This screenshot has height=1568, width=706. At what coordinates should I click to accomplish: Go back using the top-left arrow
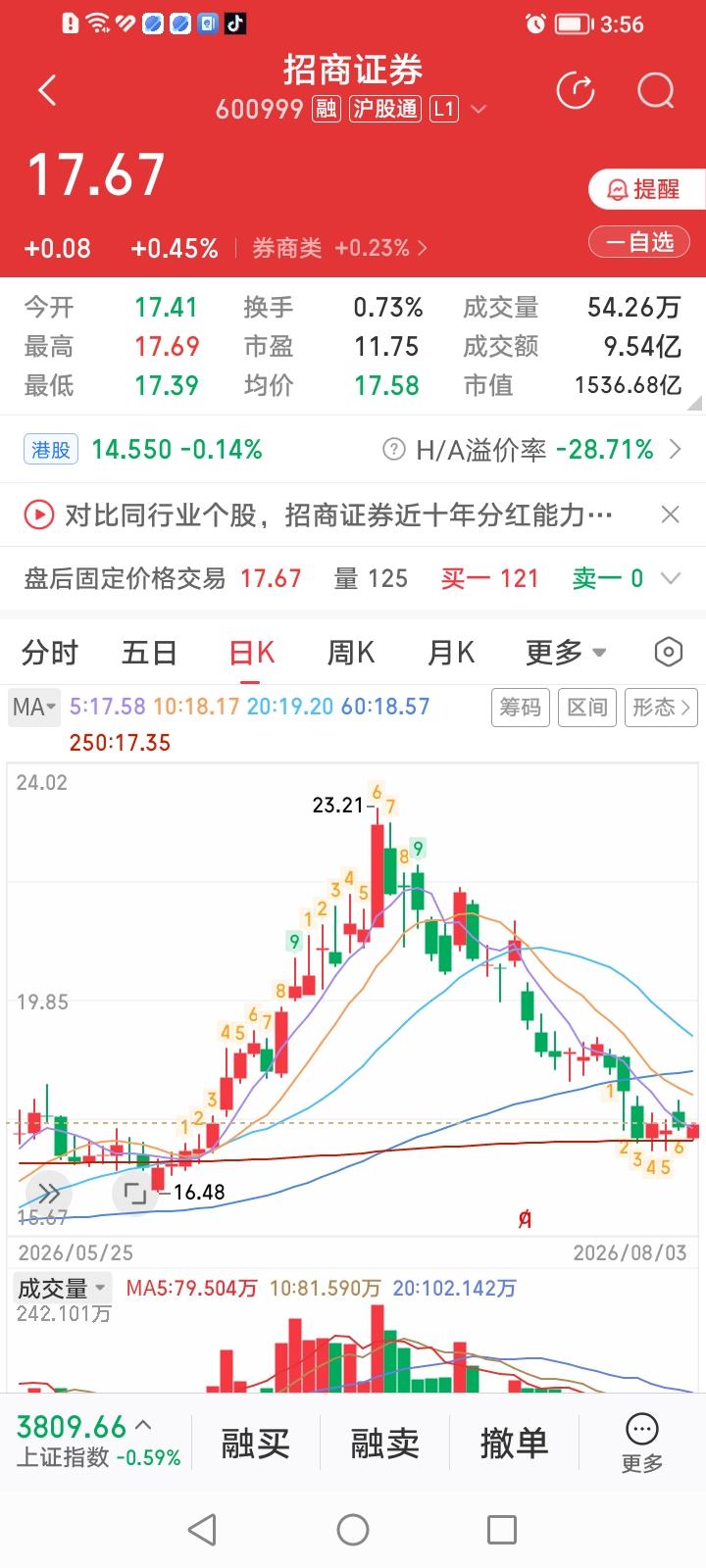pyautogui.click(x=47, y=90)
